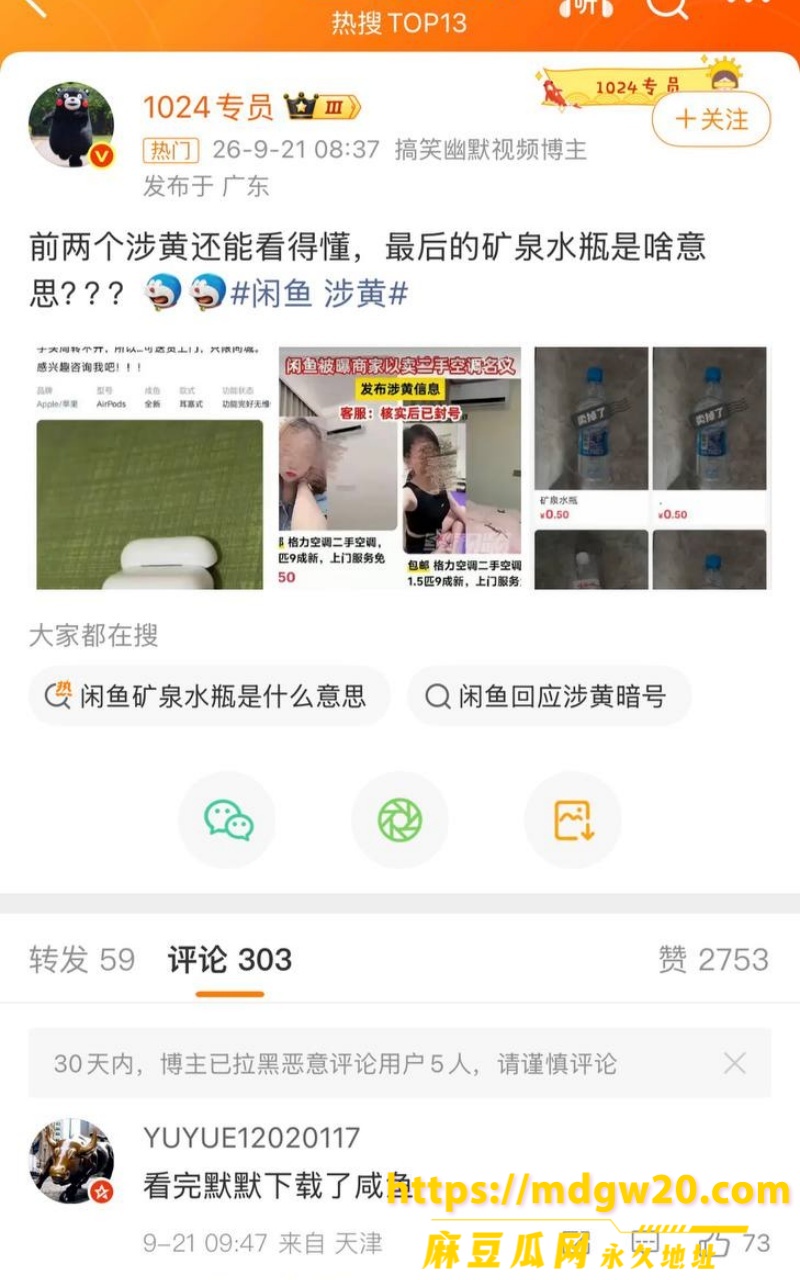Go back using the top-left arrow

tap(33, 8)
